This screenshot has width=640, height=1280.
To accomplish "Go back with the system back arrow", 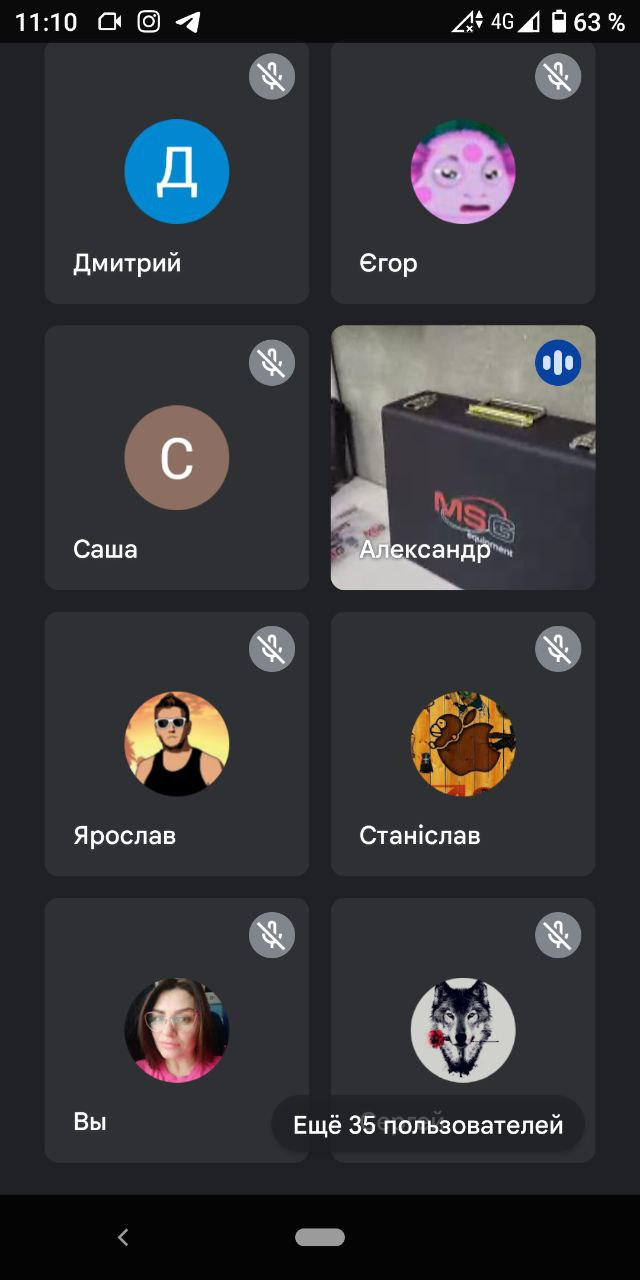I will click(x=123, y=1237).
